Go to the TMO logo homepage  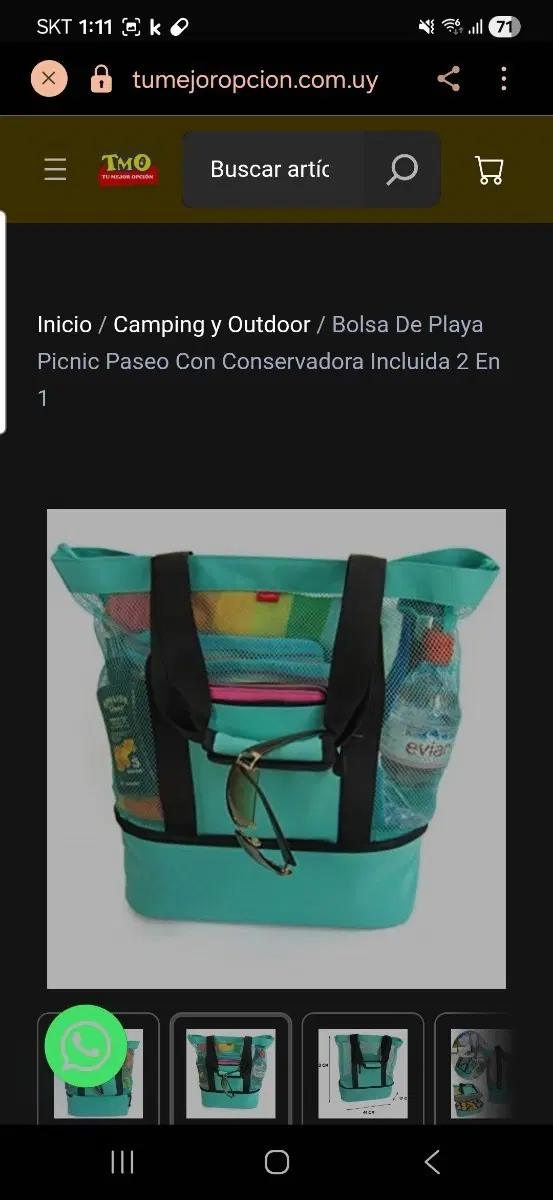(128, 169)
